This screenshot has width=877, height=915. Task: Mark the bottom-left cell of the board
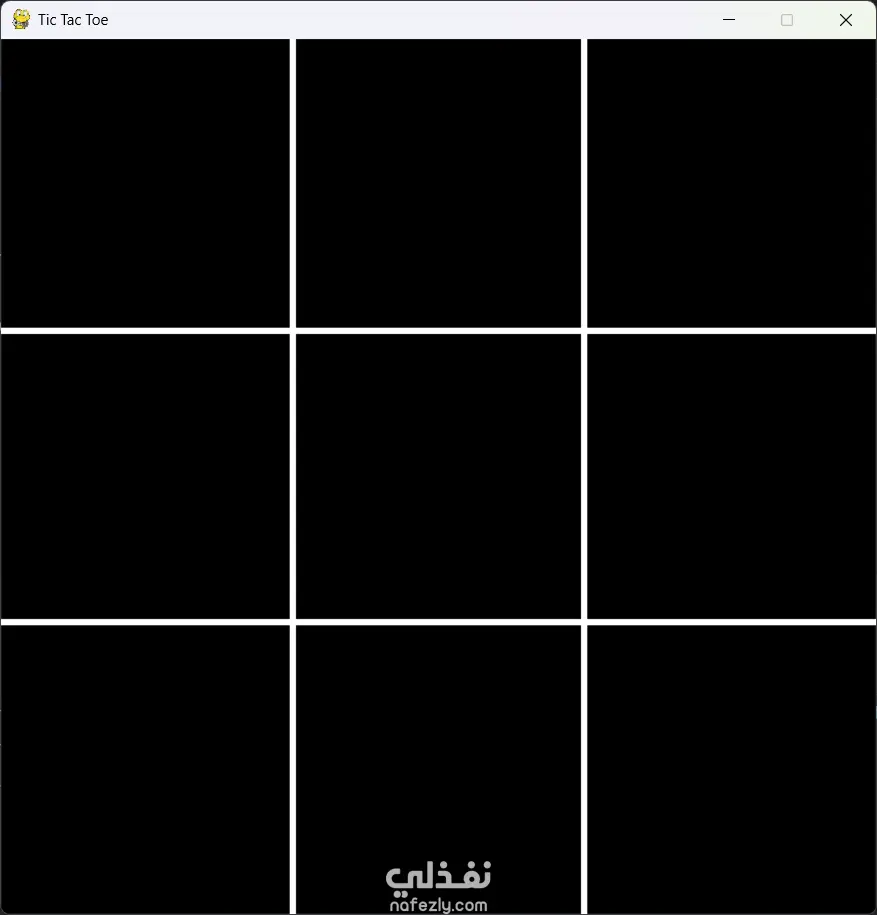(x=145, y=768)
